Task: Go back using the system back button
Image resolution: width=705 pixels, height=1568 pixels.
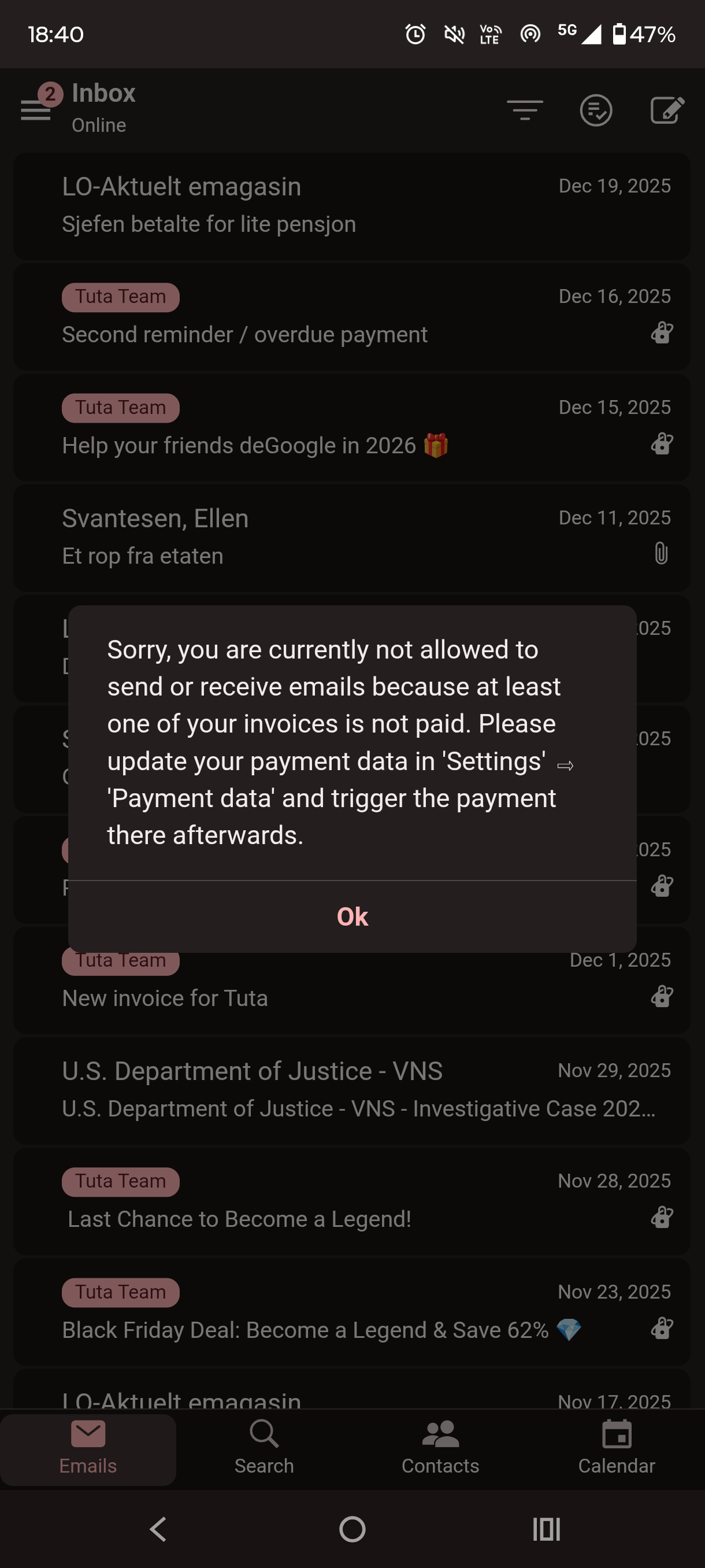Action: [x=158, y=1529]
